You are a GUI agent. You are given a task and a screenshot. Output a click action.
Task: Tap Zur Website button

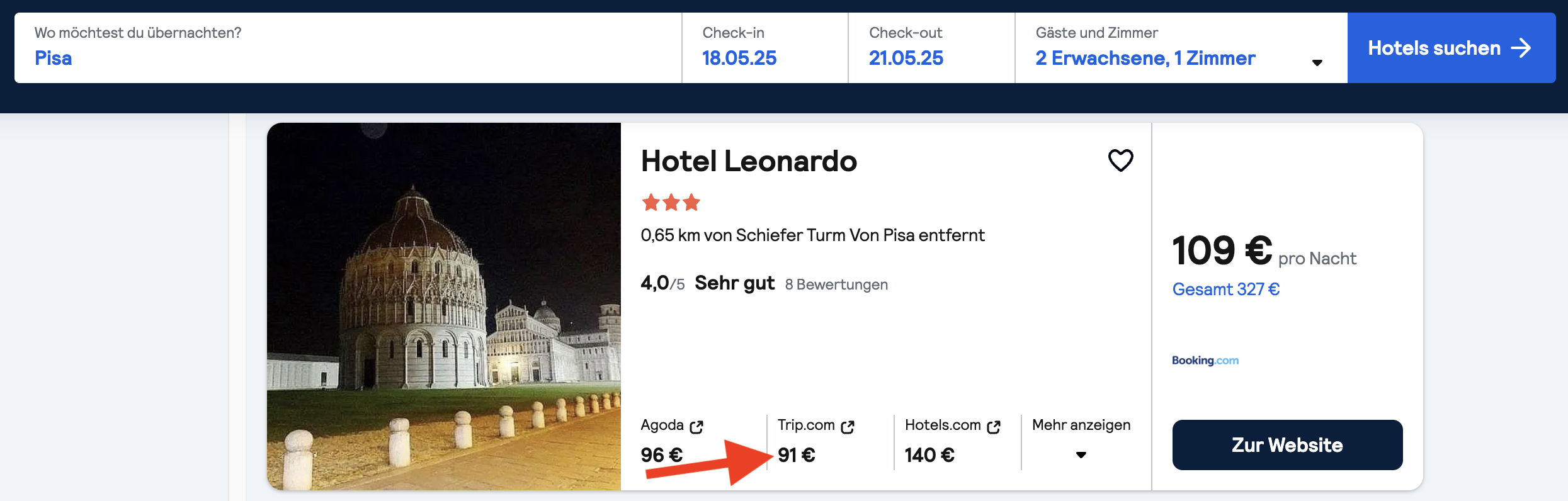[x=1287, y=445]
